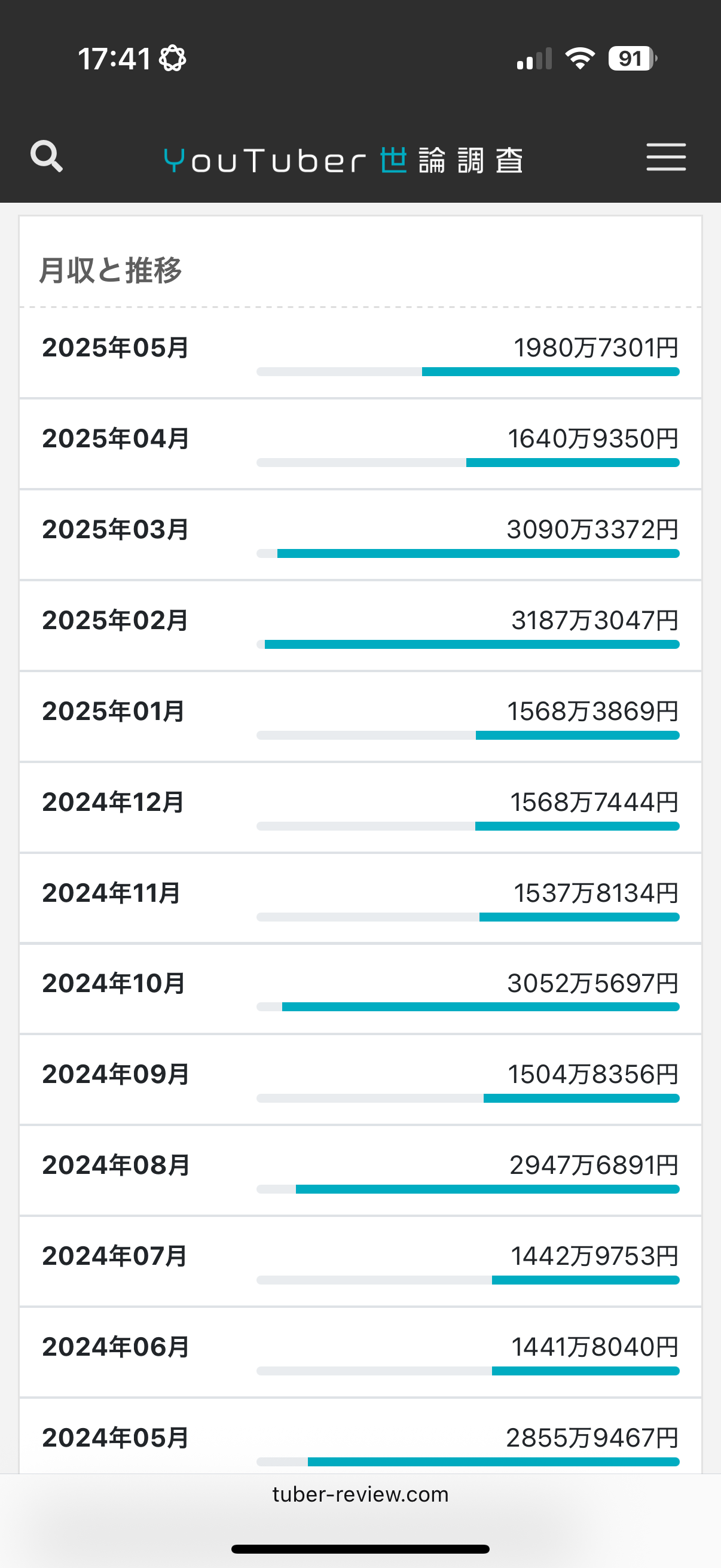Tap the YouTuber世論調査 site logo

point(344,161)
